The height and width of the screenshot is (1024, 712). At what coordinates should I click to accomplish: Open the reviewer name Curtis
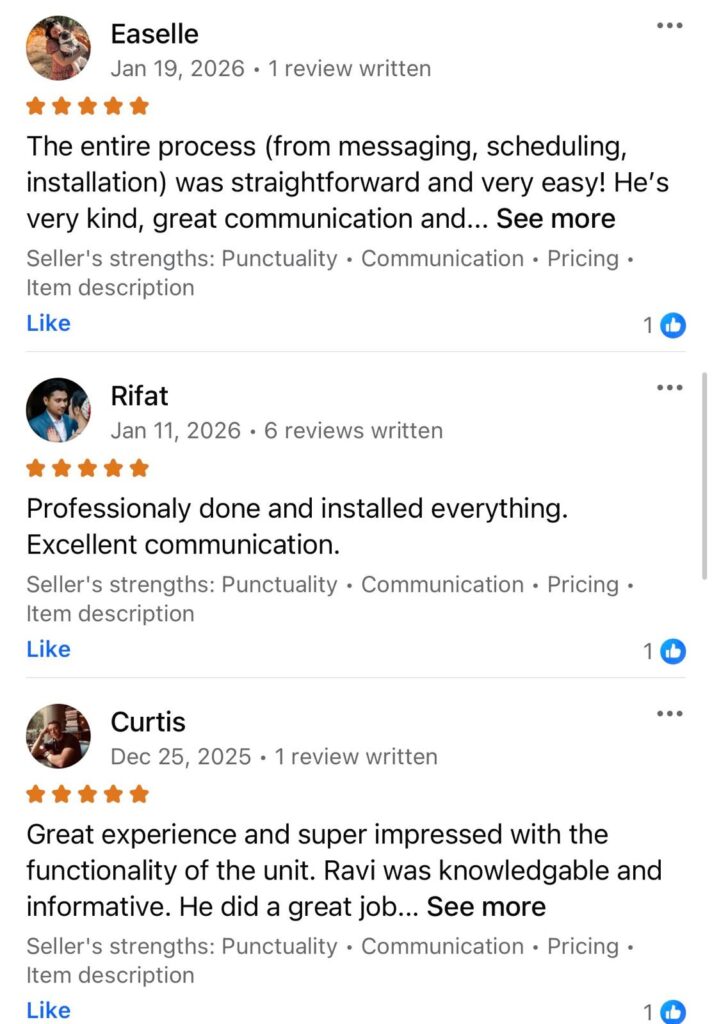coord(148,722)
